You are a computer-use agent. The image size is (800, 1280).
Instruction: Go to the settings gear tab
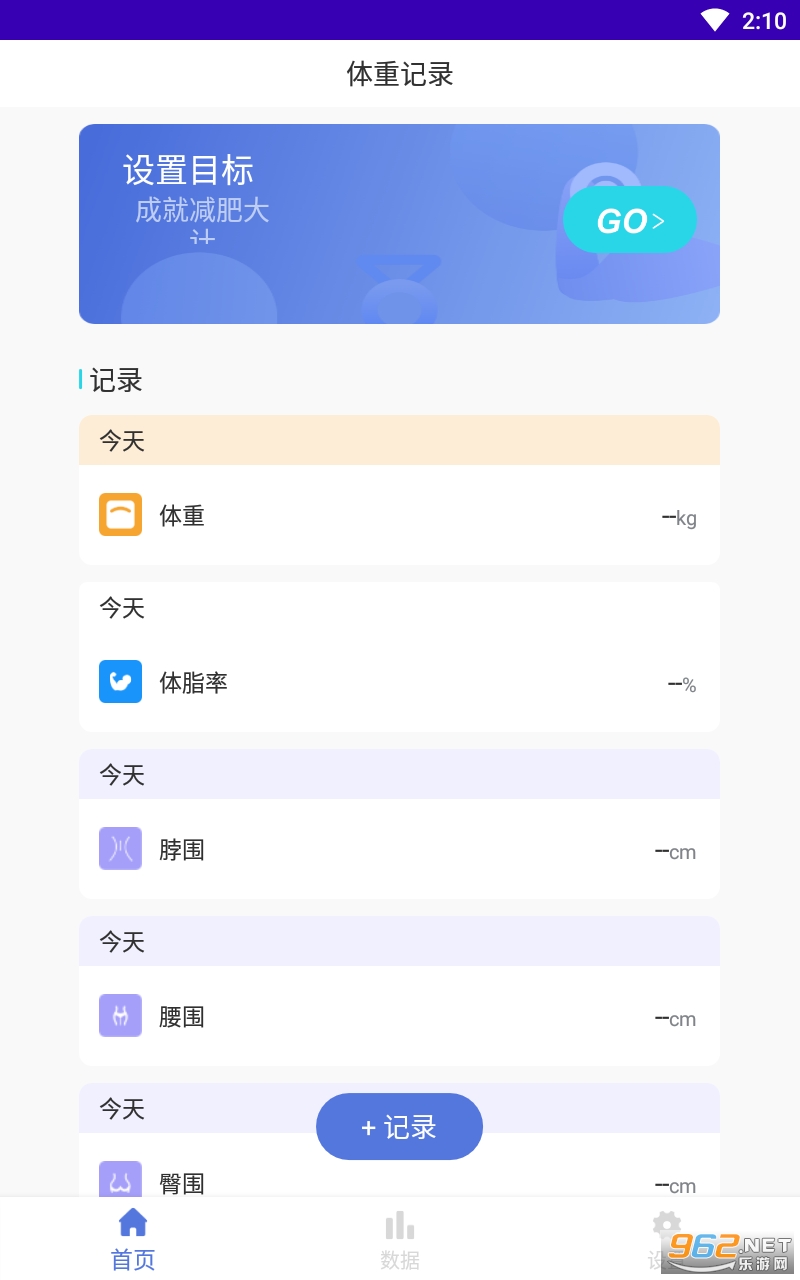[665, 1232]
